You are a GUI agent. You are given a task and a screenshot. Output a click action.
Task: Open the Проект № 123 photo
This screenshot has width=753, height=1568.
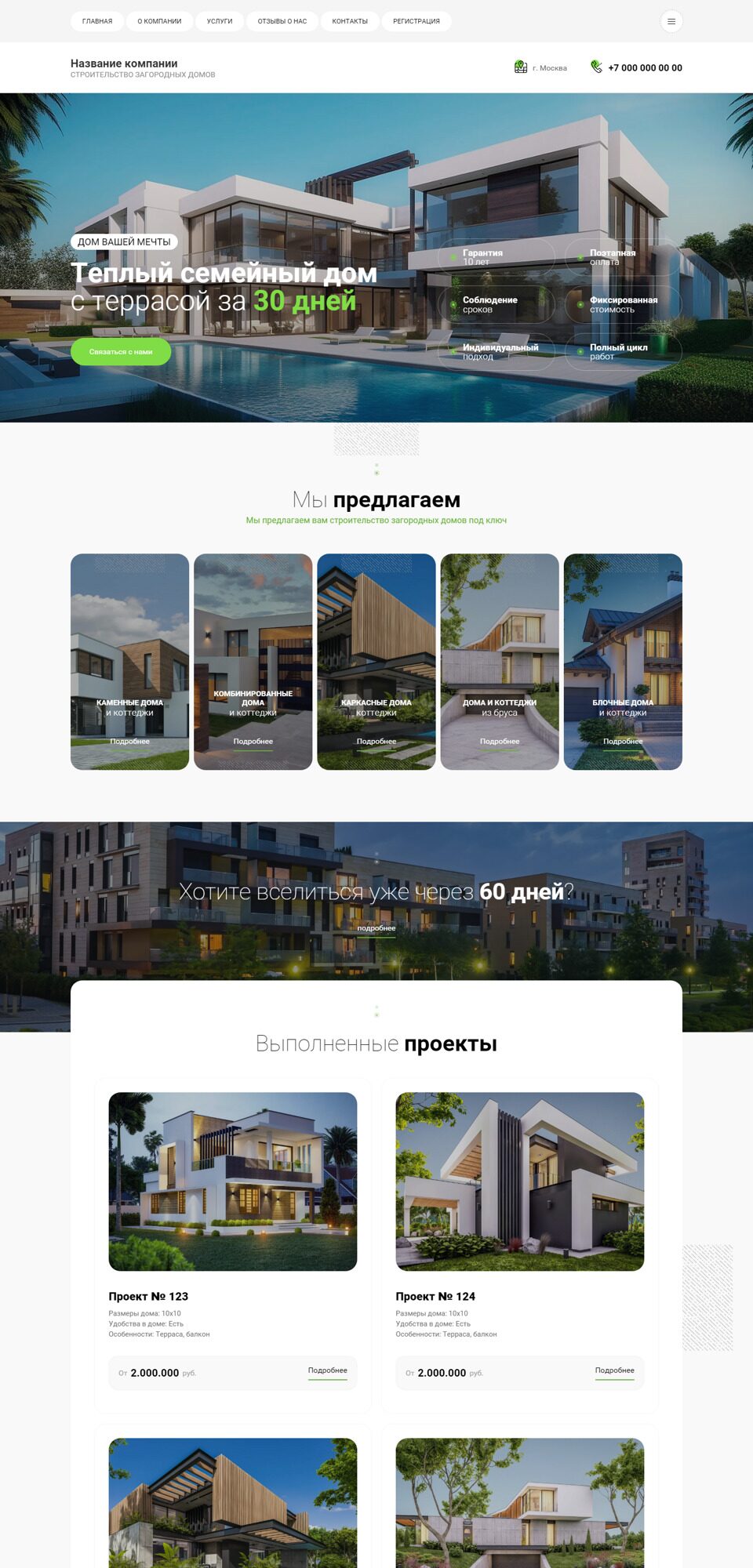[233, 1181]
